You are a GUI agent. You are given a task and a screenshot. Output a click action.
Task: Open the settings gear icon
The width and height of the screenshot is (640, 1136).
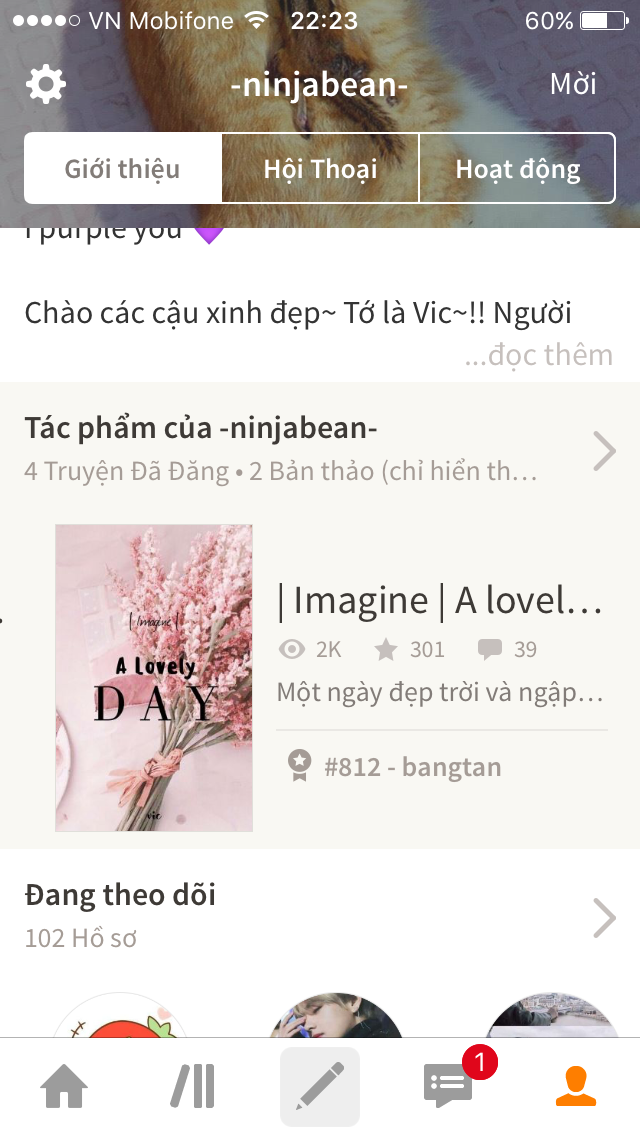tap(46, 85)
